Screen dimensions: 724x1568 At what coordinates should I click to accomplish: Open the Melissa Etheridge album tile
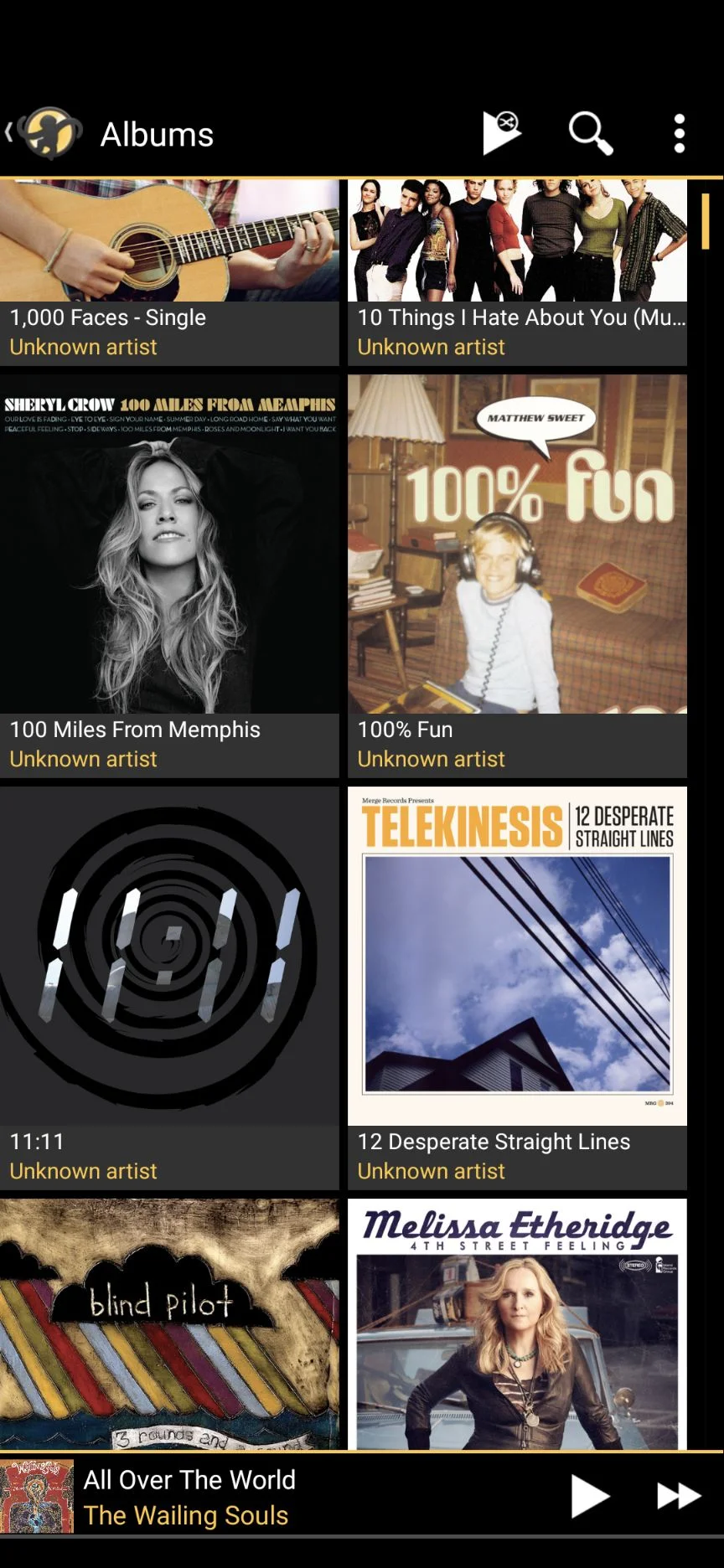[517, 1323]
